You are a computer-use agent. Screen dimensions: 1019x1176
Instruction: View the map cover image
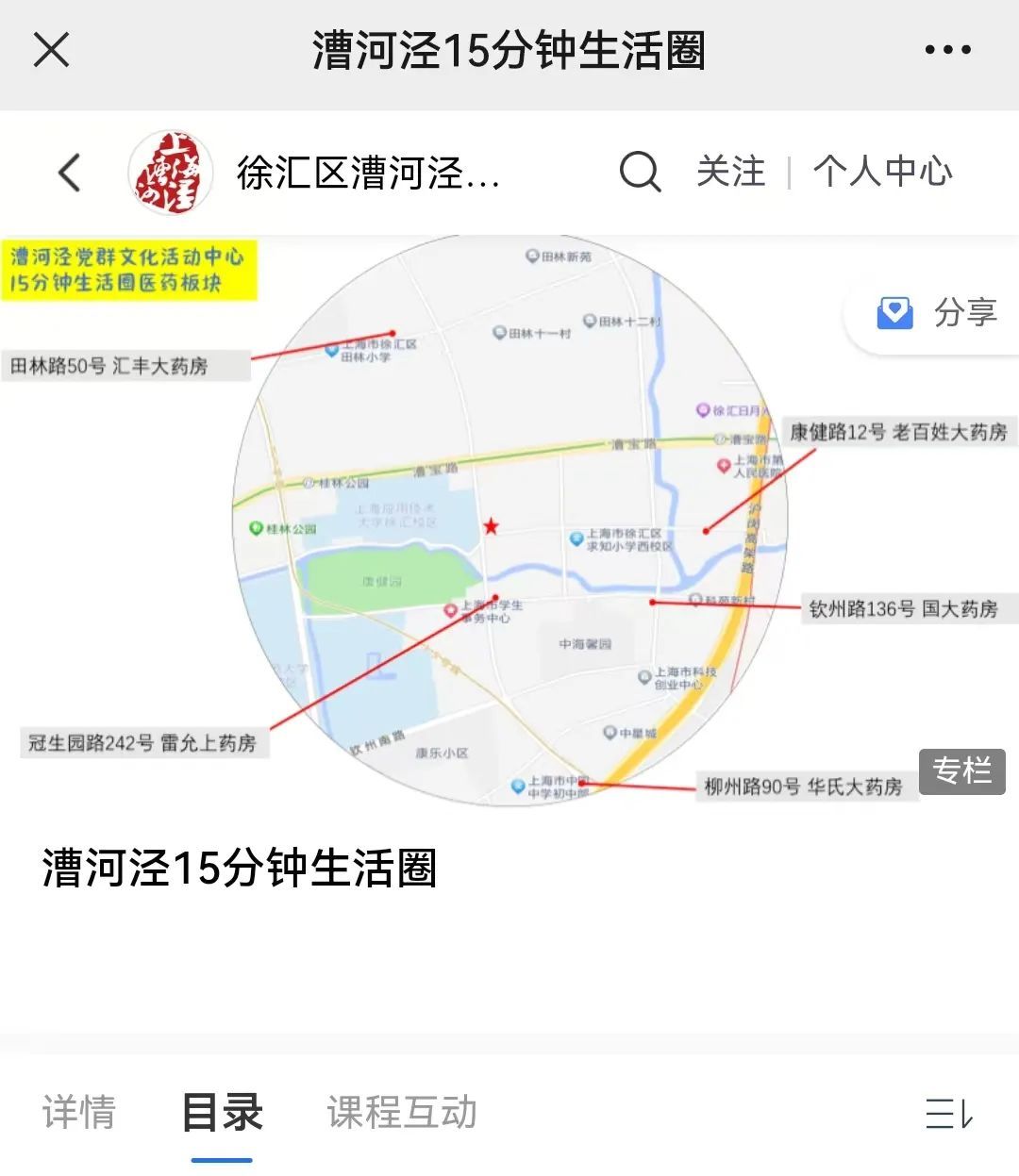pyautogui.click(x=509, y=522)
